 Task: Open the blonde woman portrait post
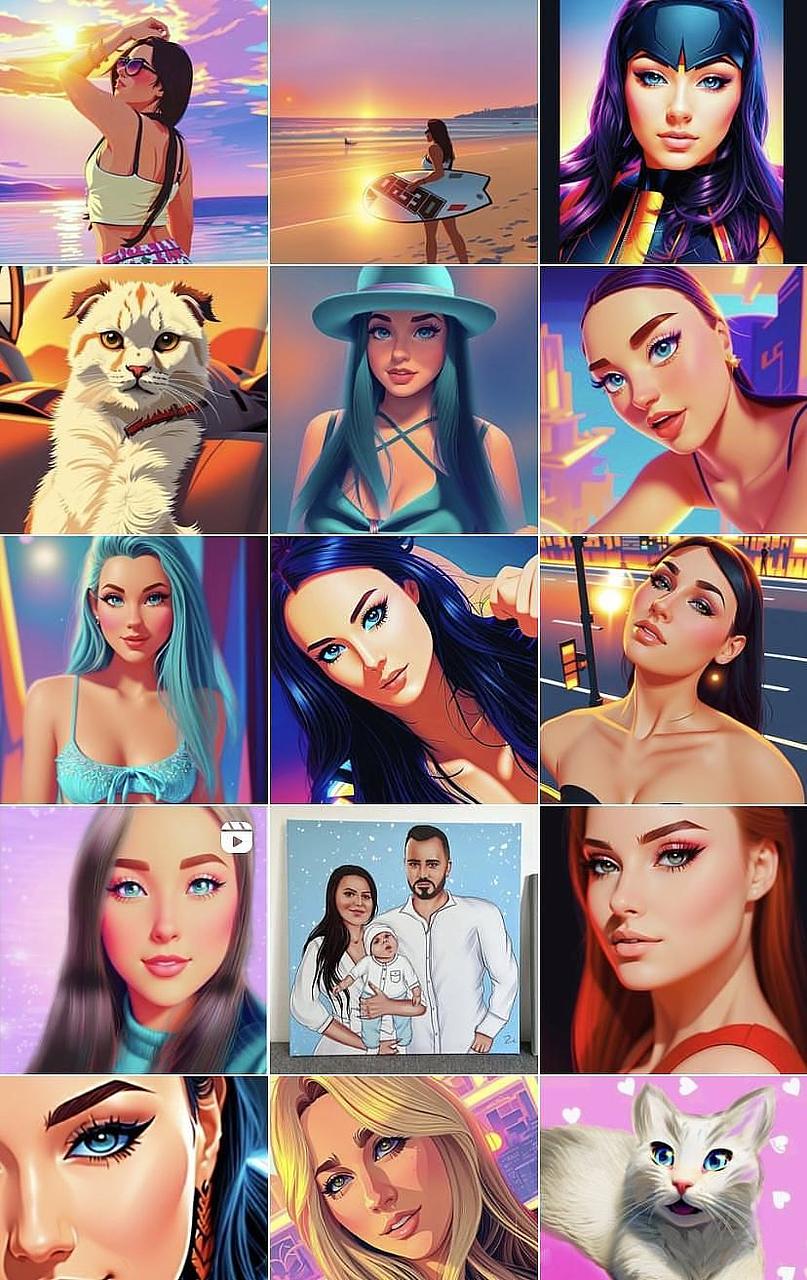click(x=403, y=1178)
